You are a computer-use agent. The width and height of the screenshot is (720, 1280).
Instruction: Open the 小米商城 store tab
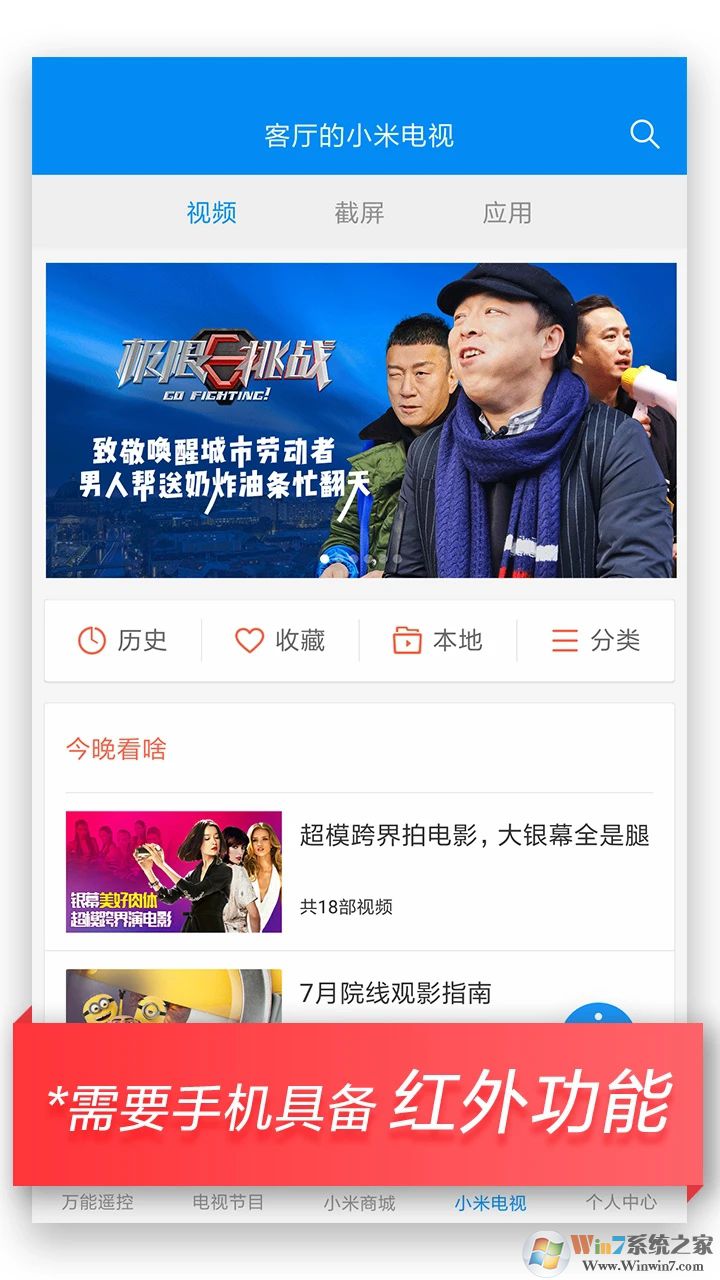click(x=360, y=1203)
